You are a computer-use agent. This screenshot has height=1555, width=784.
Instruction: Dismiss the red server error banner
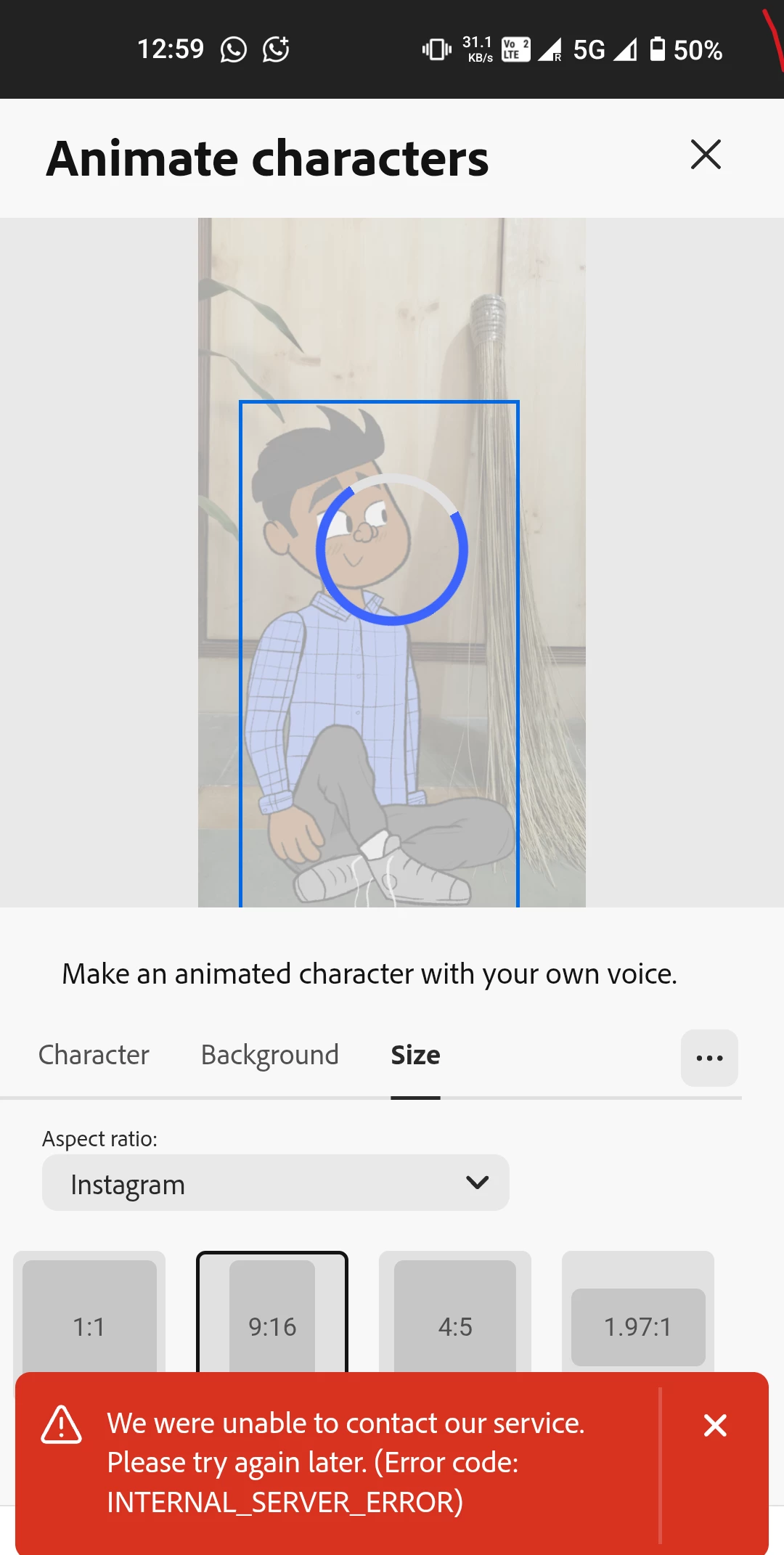(715, 1426)
